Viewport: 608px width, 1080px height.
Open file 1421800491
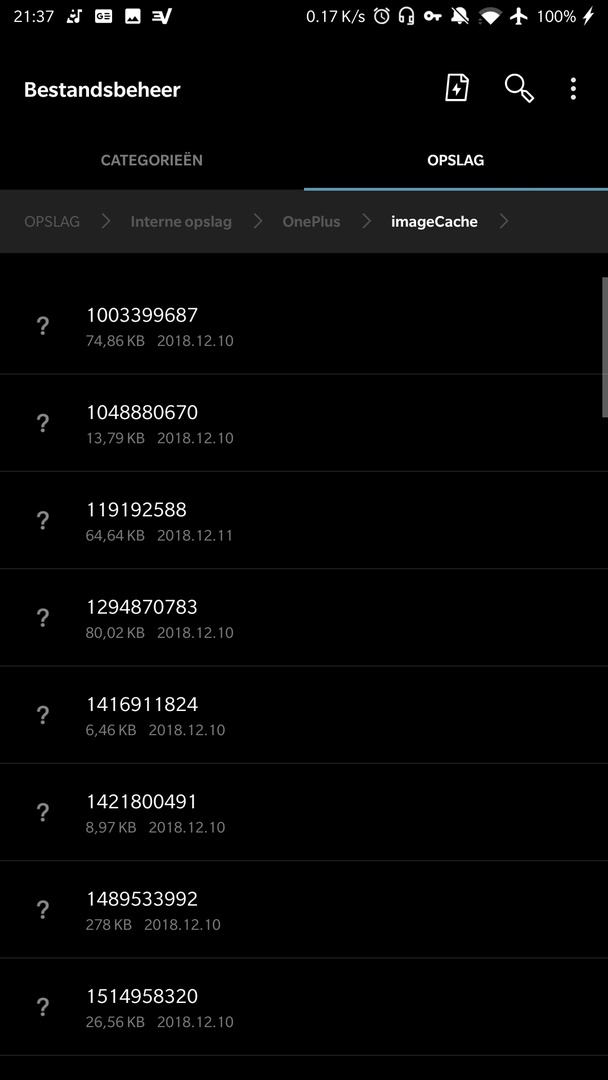(304, 811)
